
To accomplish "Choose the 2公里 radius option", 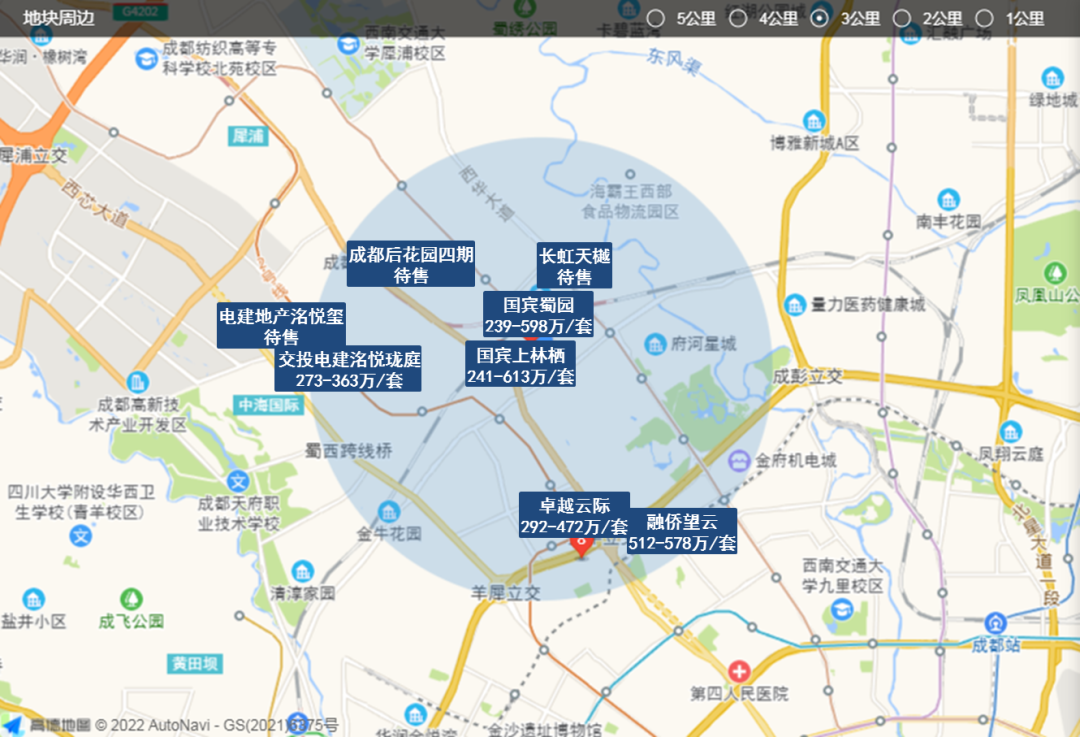I will pos(902,18).
